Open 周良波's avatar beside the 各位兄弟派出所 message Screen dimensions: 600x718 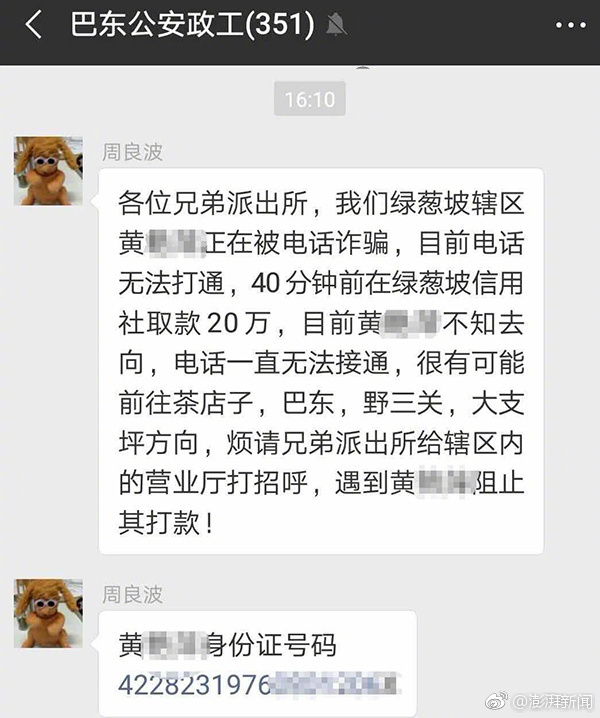point(47,171)
